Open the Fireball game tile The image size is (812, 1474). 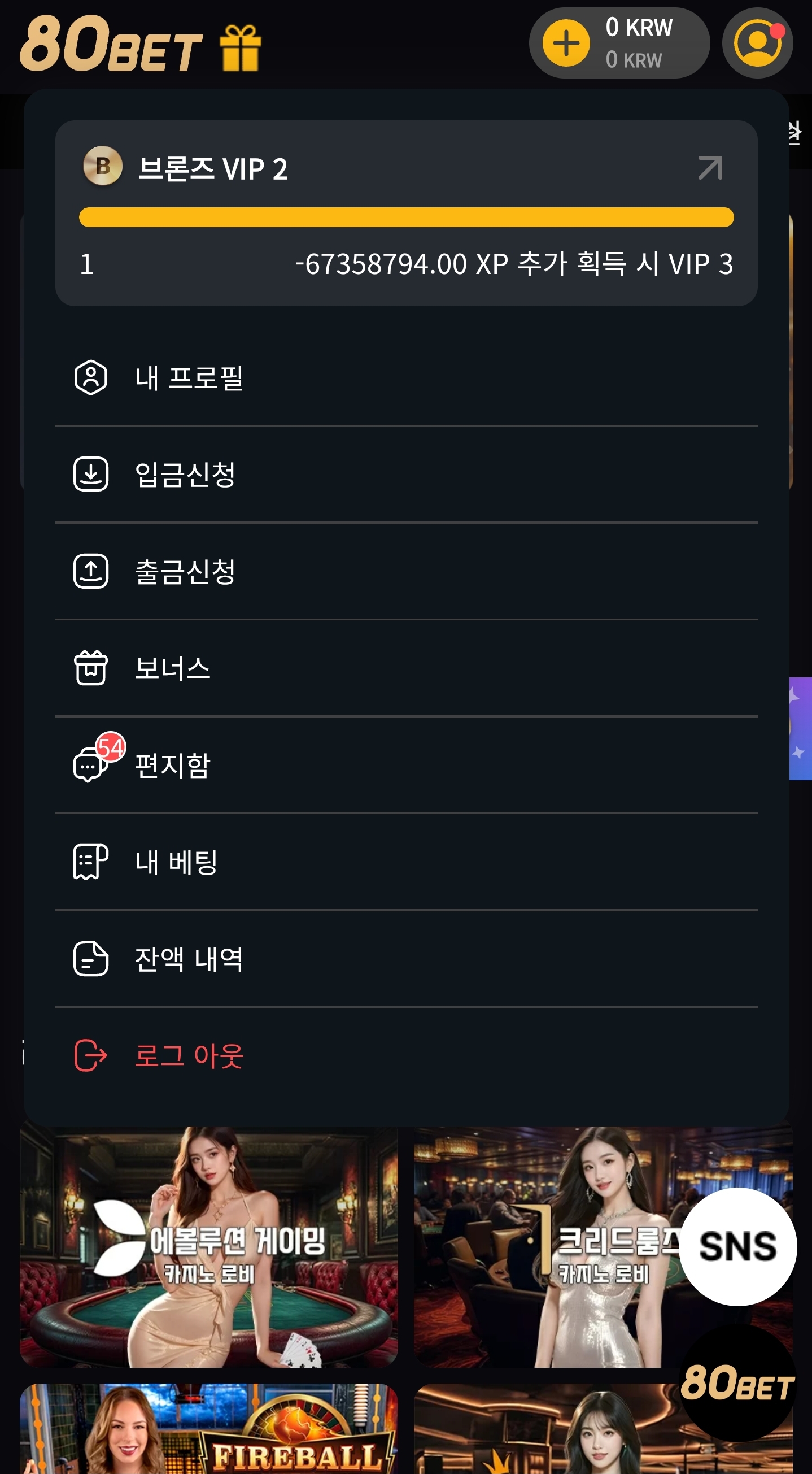[x=209, y=1429]
